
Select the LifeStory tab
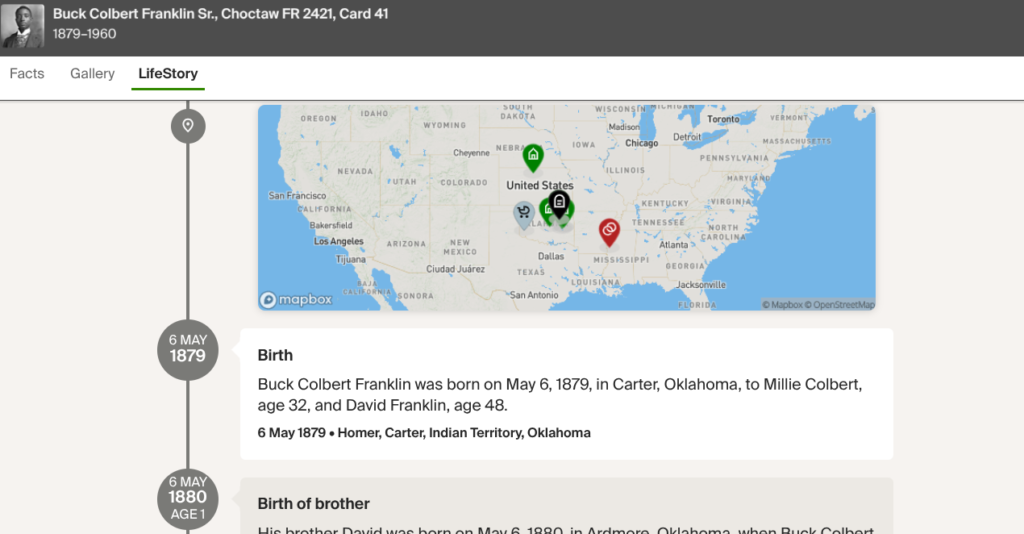tap(168, 74)
